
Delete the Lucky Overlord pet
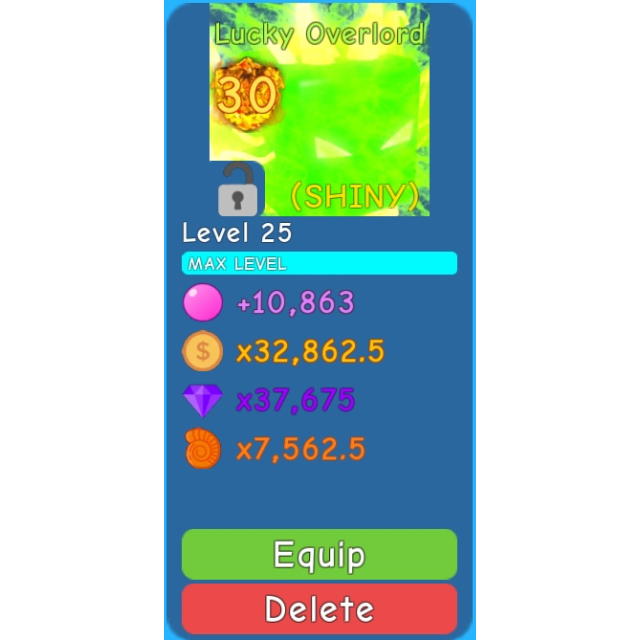[319, 608]
